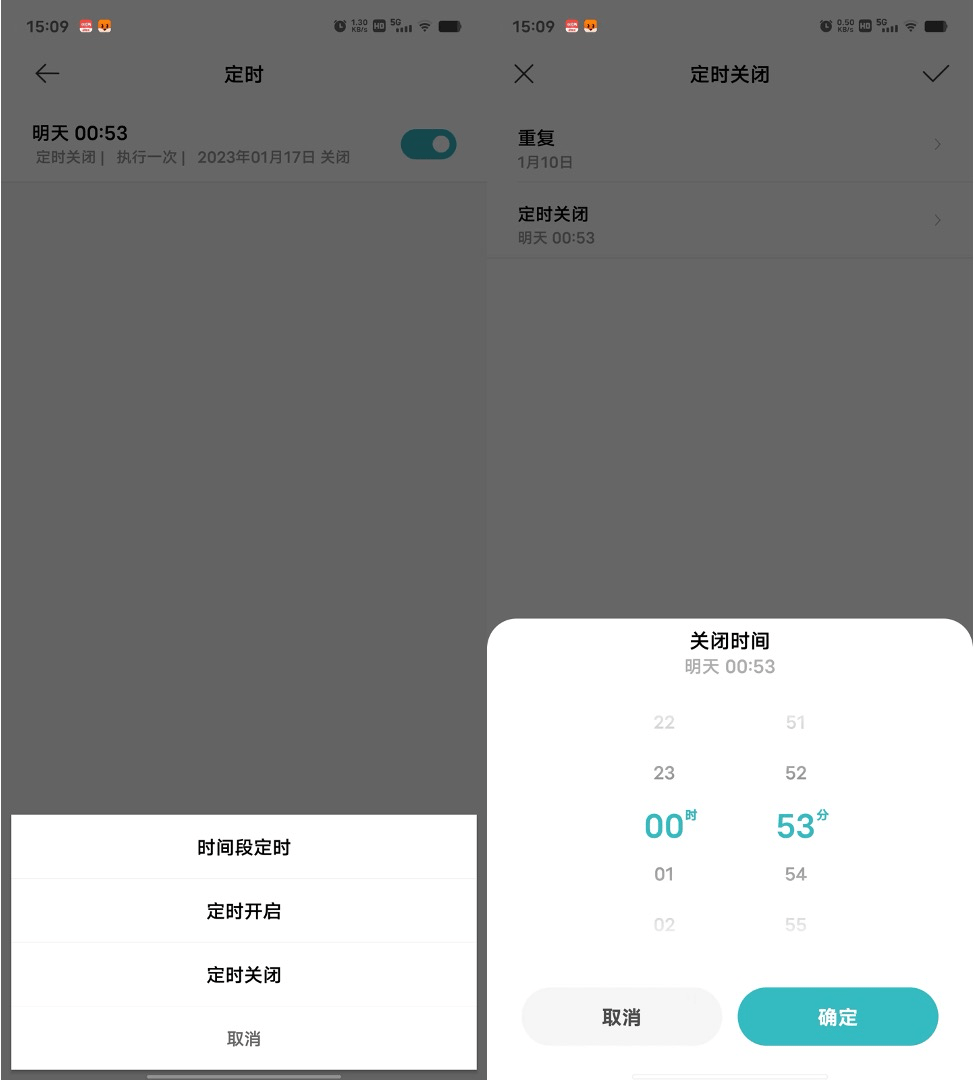Select 定时关闭 from the action sheet
Image resolution: width=974 pixels, height=1080 pixels.
[x=242, y=975]
